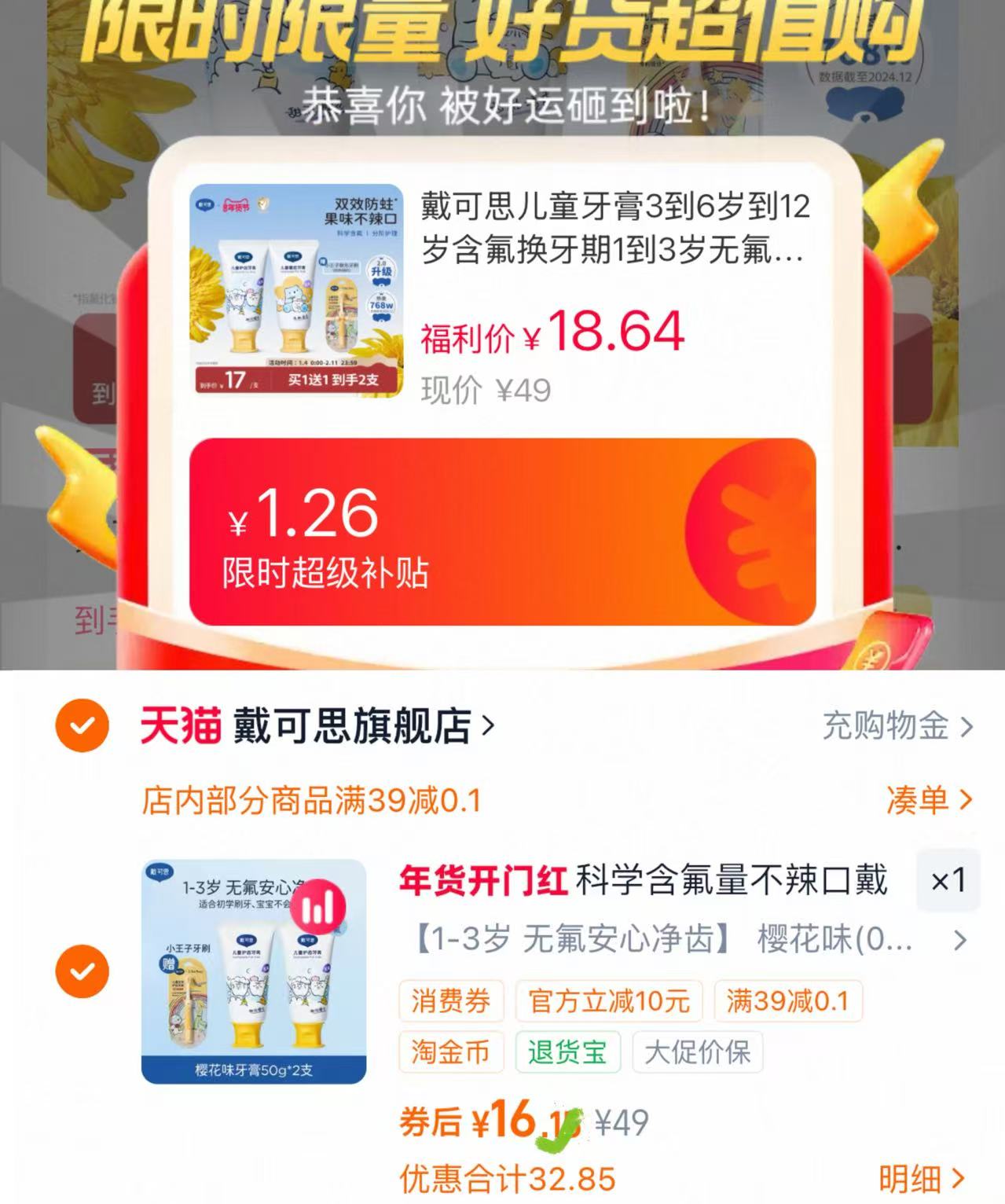Toggle the item selection checkmark
This screenshot has height=1204, width=1005.
click(x=81, y=969)
